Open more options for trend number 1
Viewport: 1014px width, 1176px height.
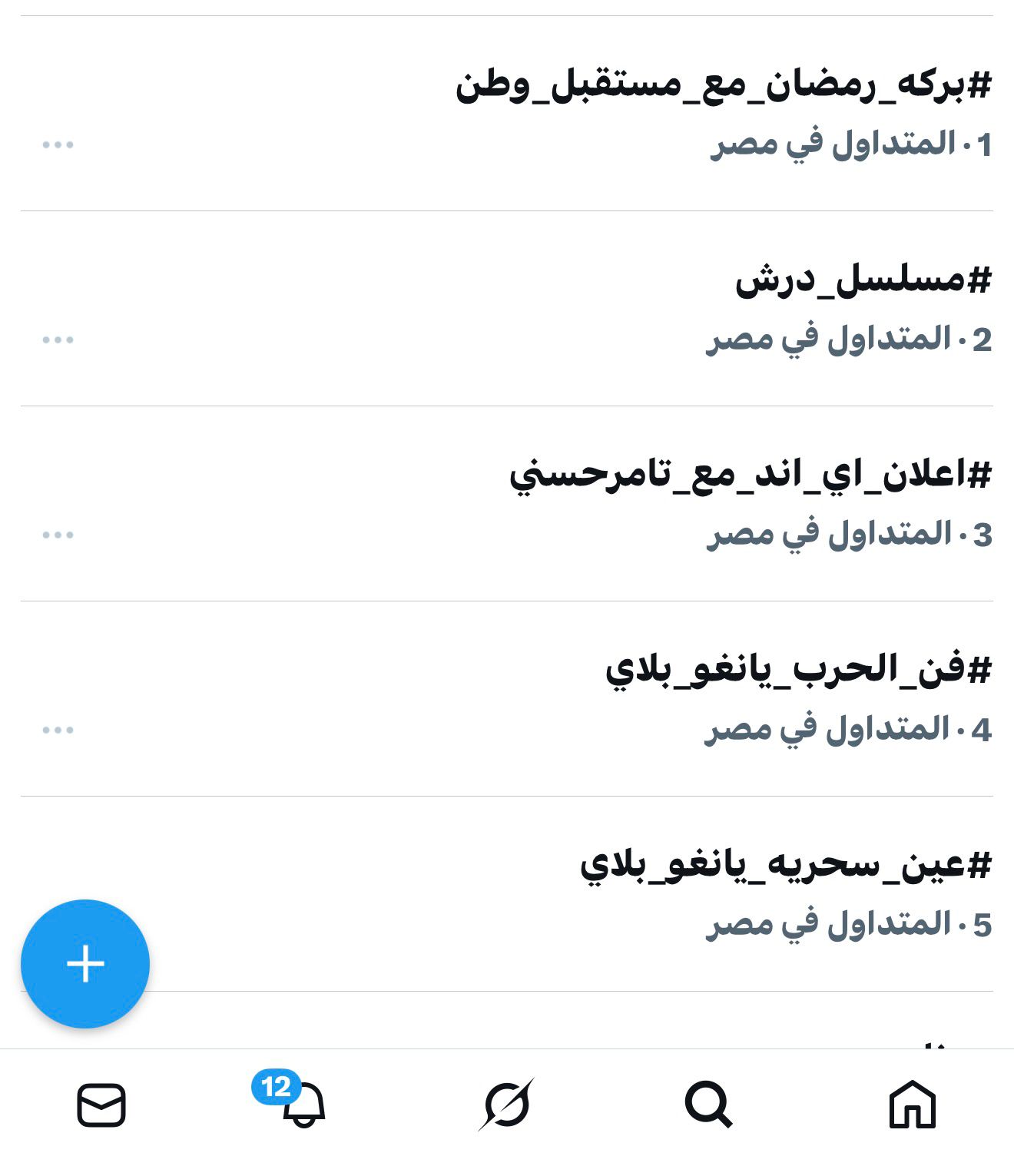(58, 144)
